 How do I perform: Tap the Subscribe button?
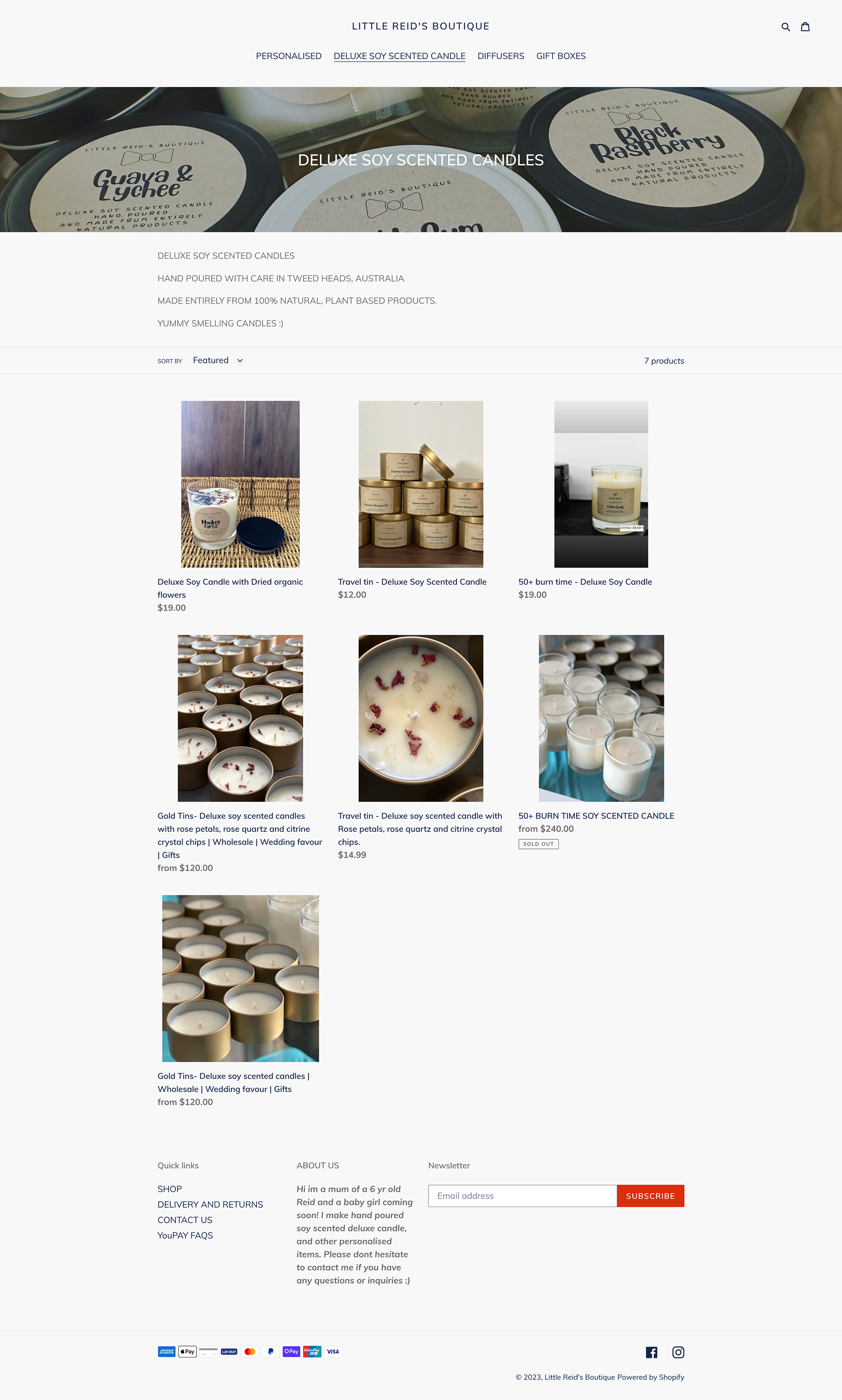pyautogui.click(x=650, y=1196)
